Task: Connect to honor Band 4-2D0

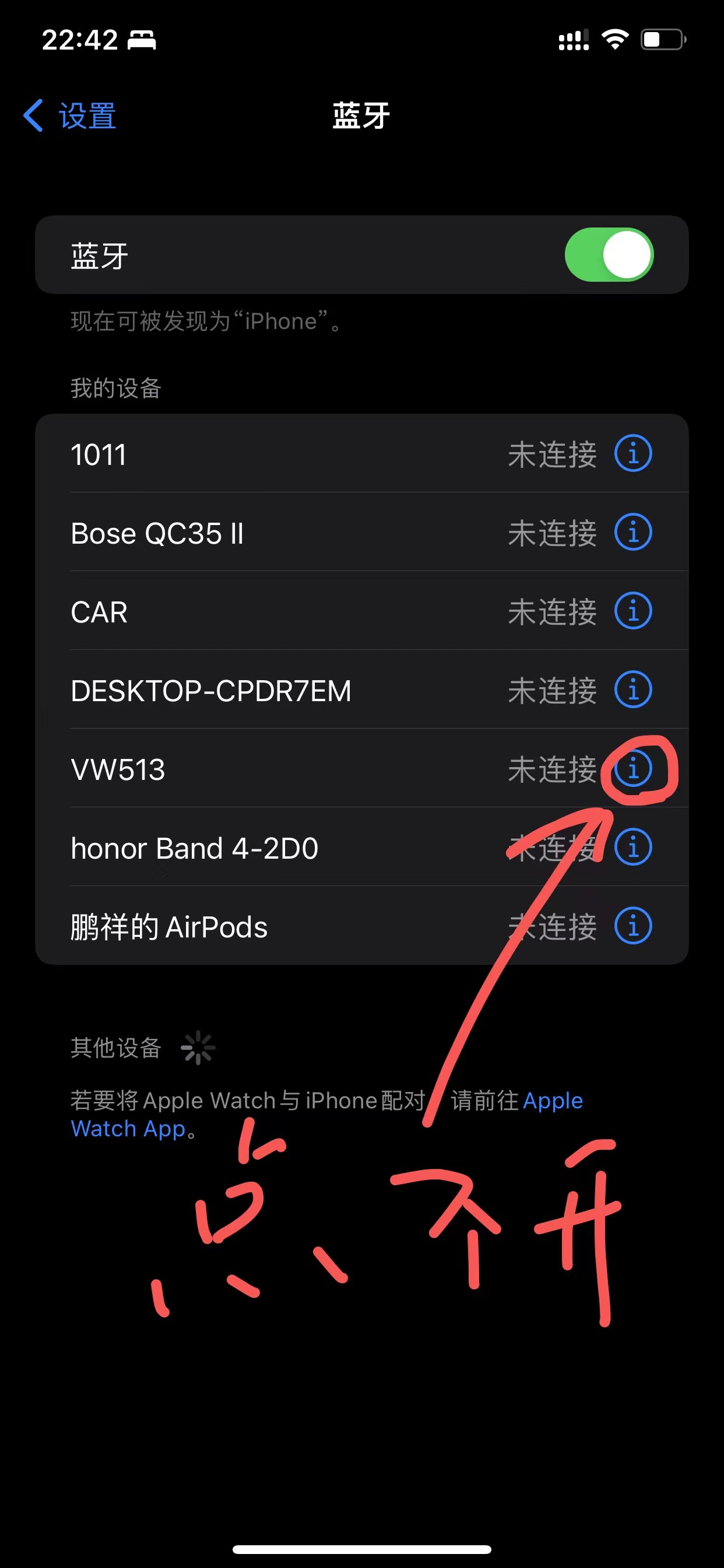Action: point(274,848)
